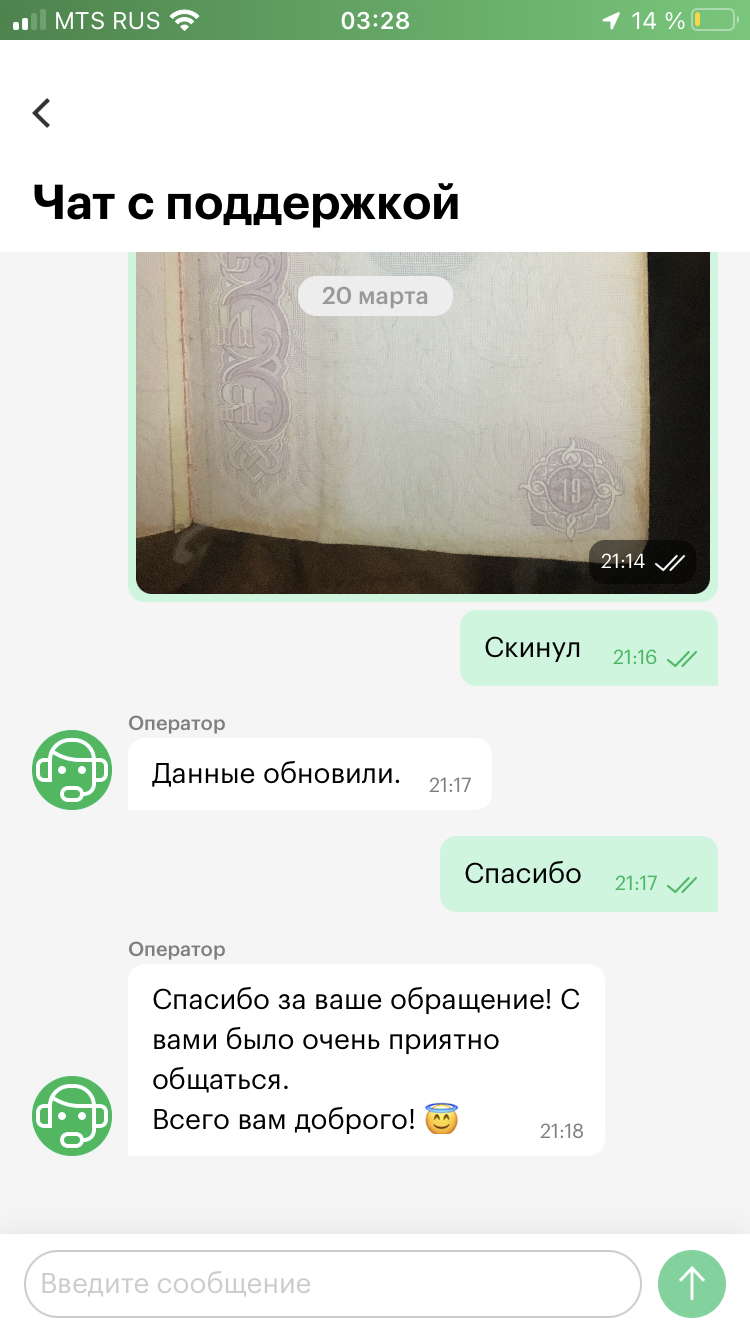Go back from the support chat
The image size is (750, 1334).
point(41,113)
